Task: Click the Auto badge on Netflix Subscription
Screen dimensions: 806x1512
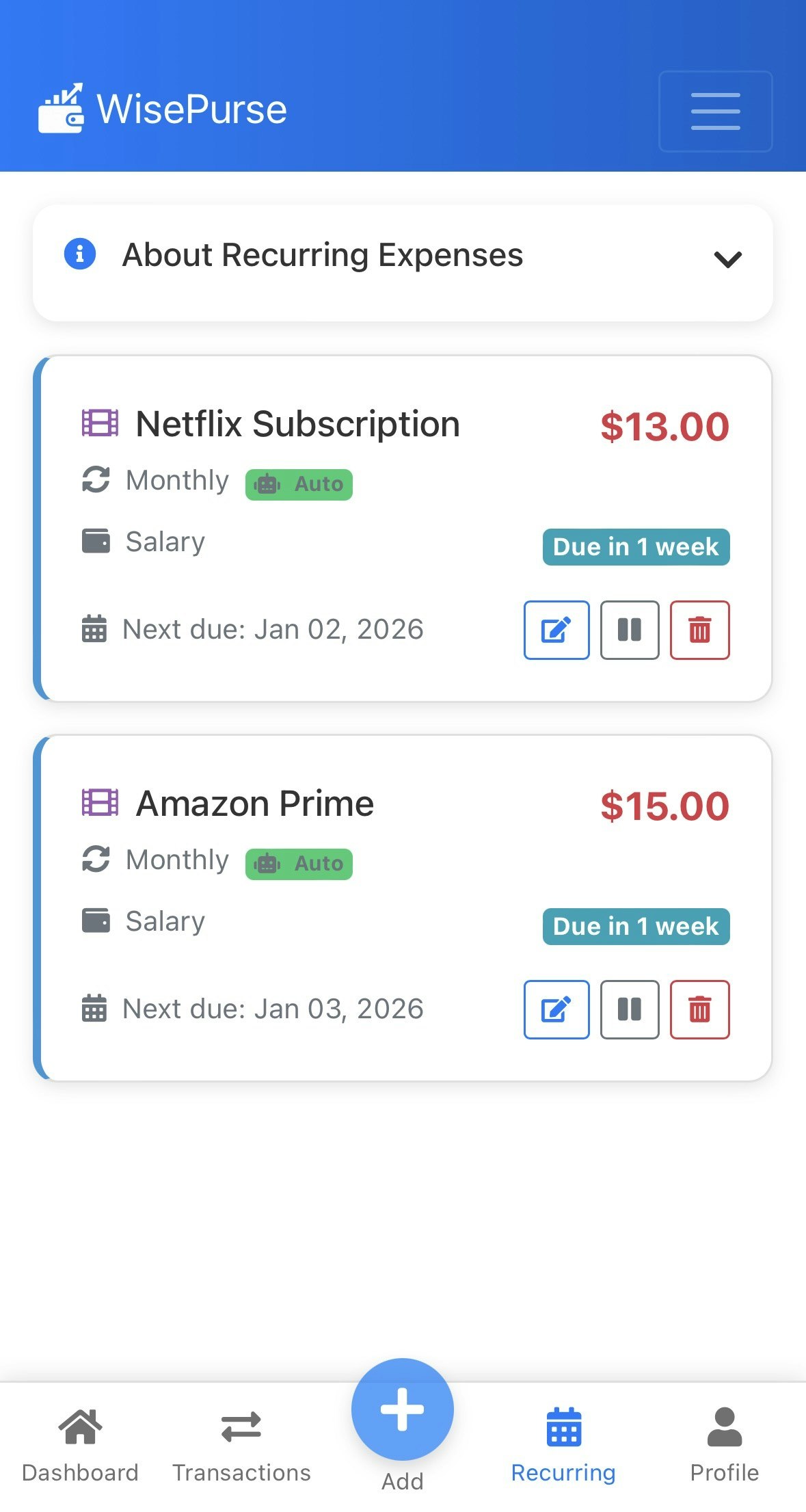Action: point(299,483)
